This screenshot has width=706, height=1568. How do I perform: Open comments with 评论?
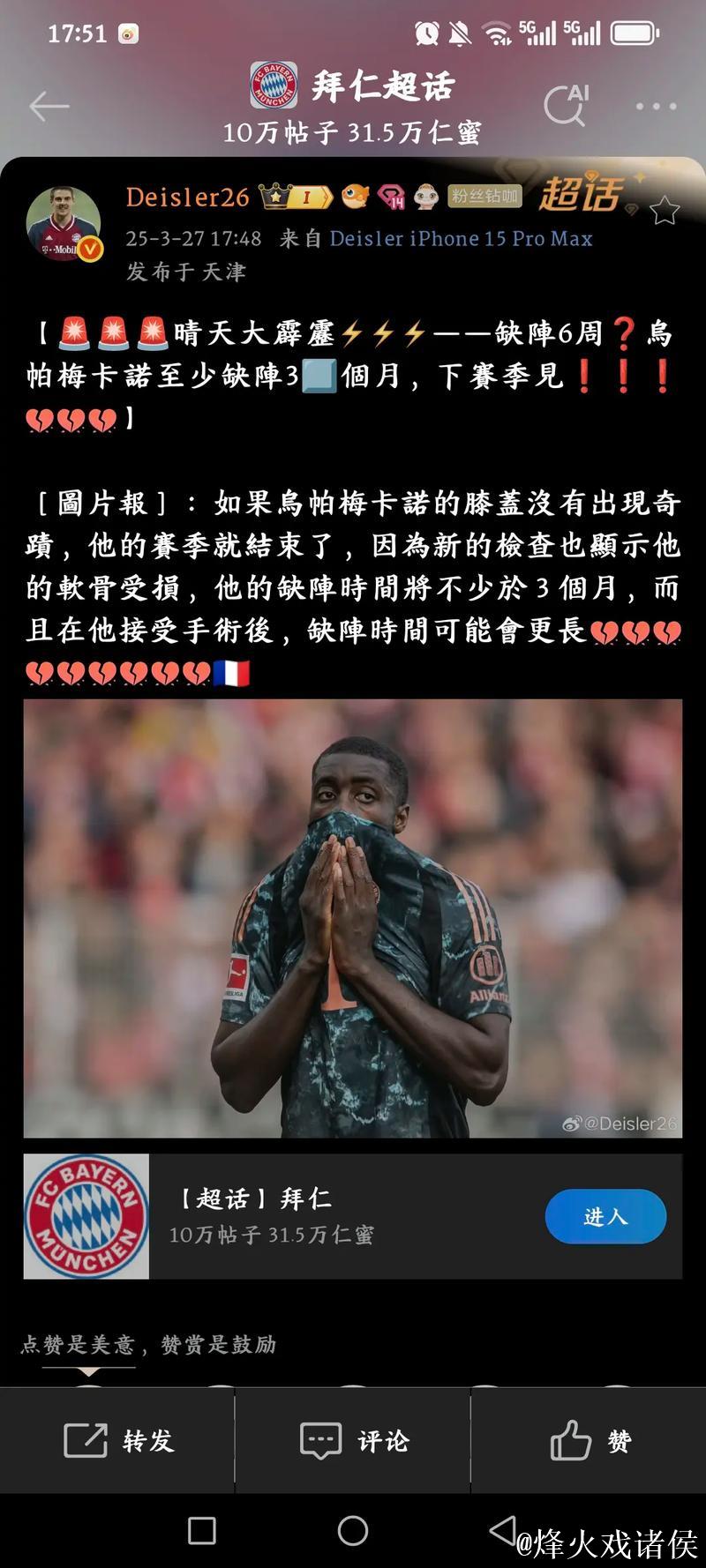(354, 1440)
